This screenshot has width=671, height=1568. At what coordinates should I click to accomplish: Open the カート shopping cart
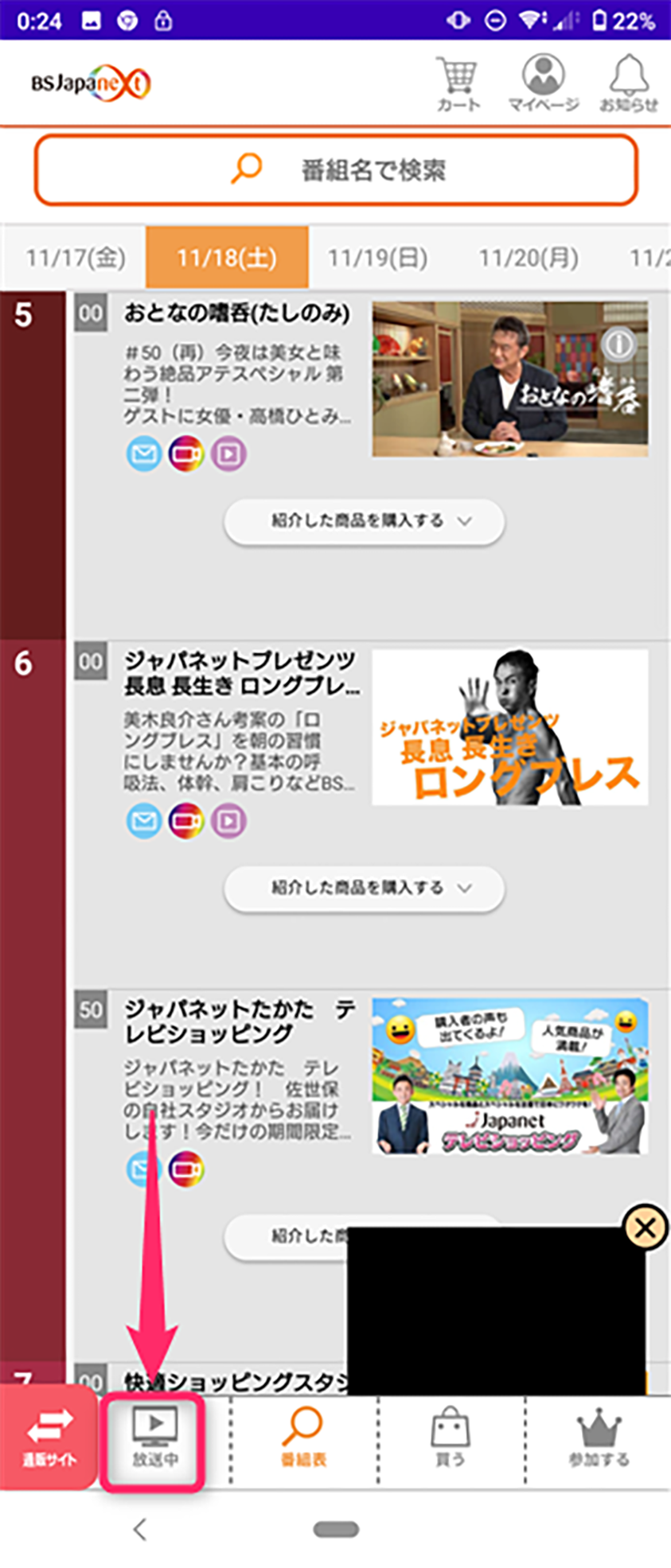[458, 84]
